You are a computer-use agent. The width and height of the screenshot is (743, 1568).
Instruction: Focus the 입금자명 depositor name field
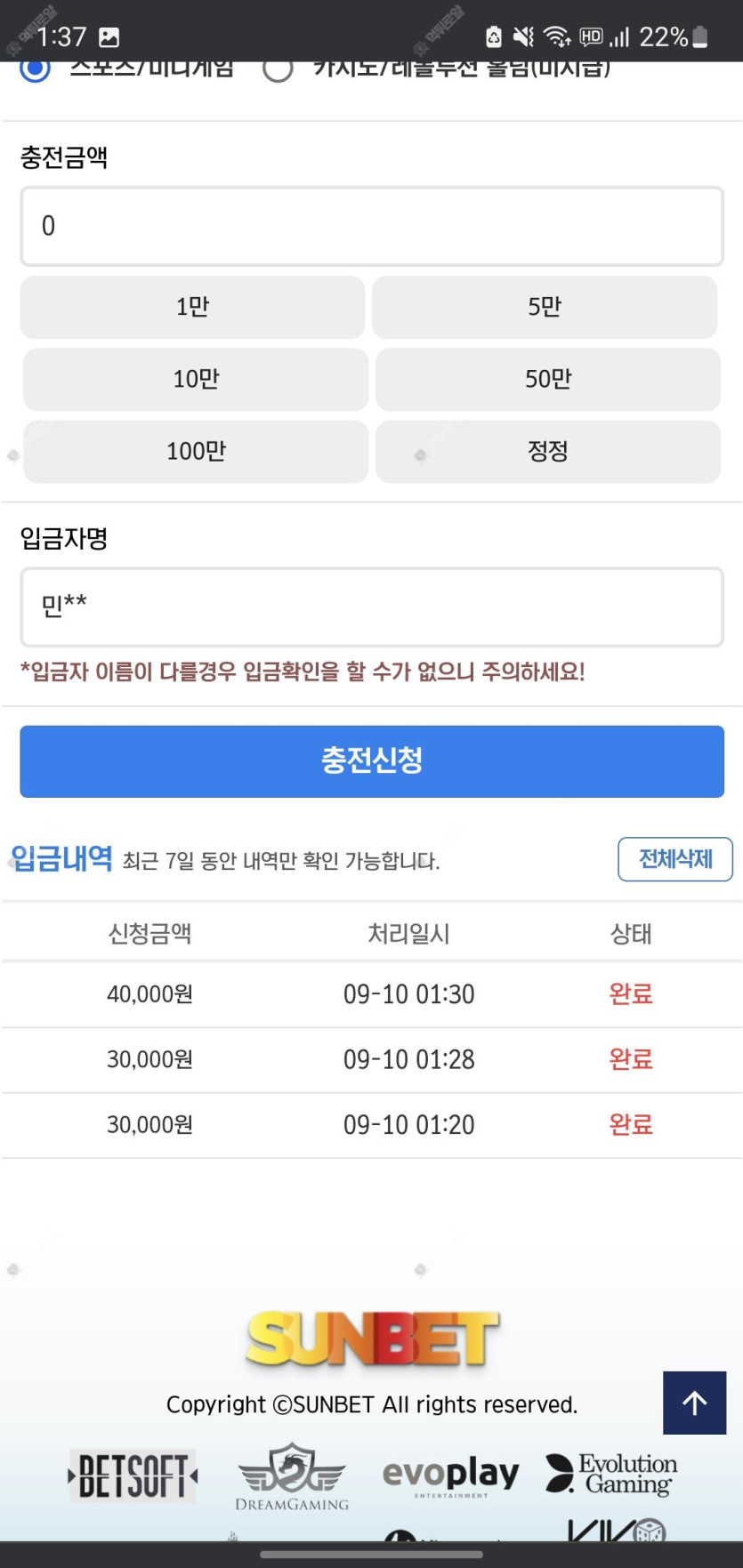(x=372, y=607)
